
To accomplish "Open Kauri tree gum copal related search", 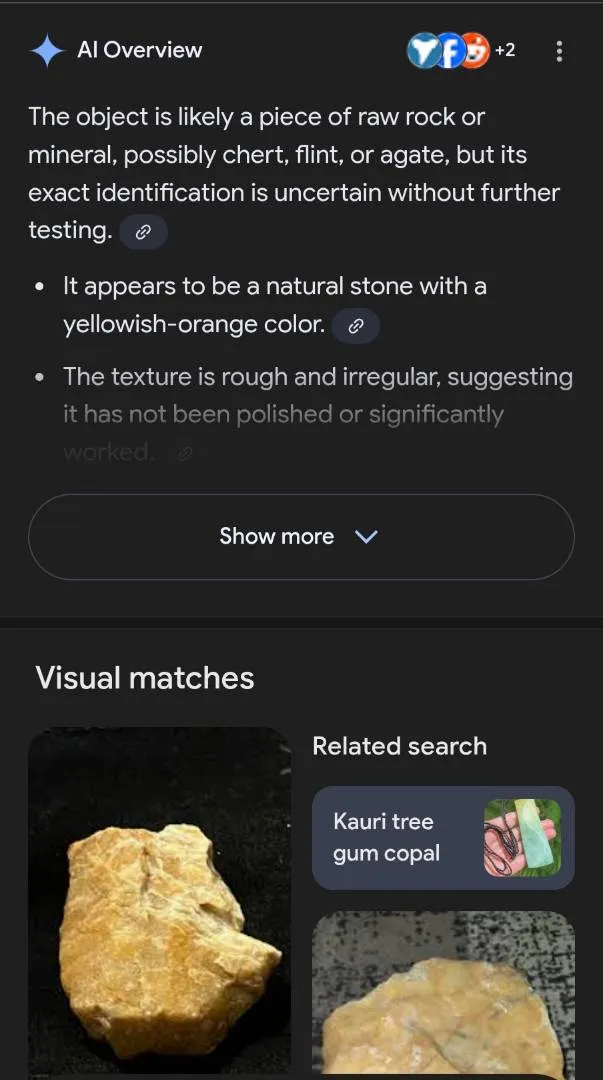I will click(x=443, y=838).
